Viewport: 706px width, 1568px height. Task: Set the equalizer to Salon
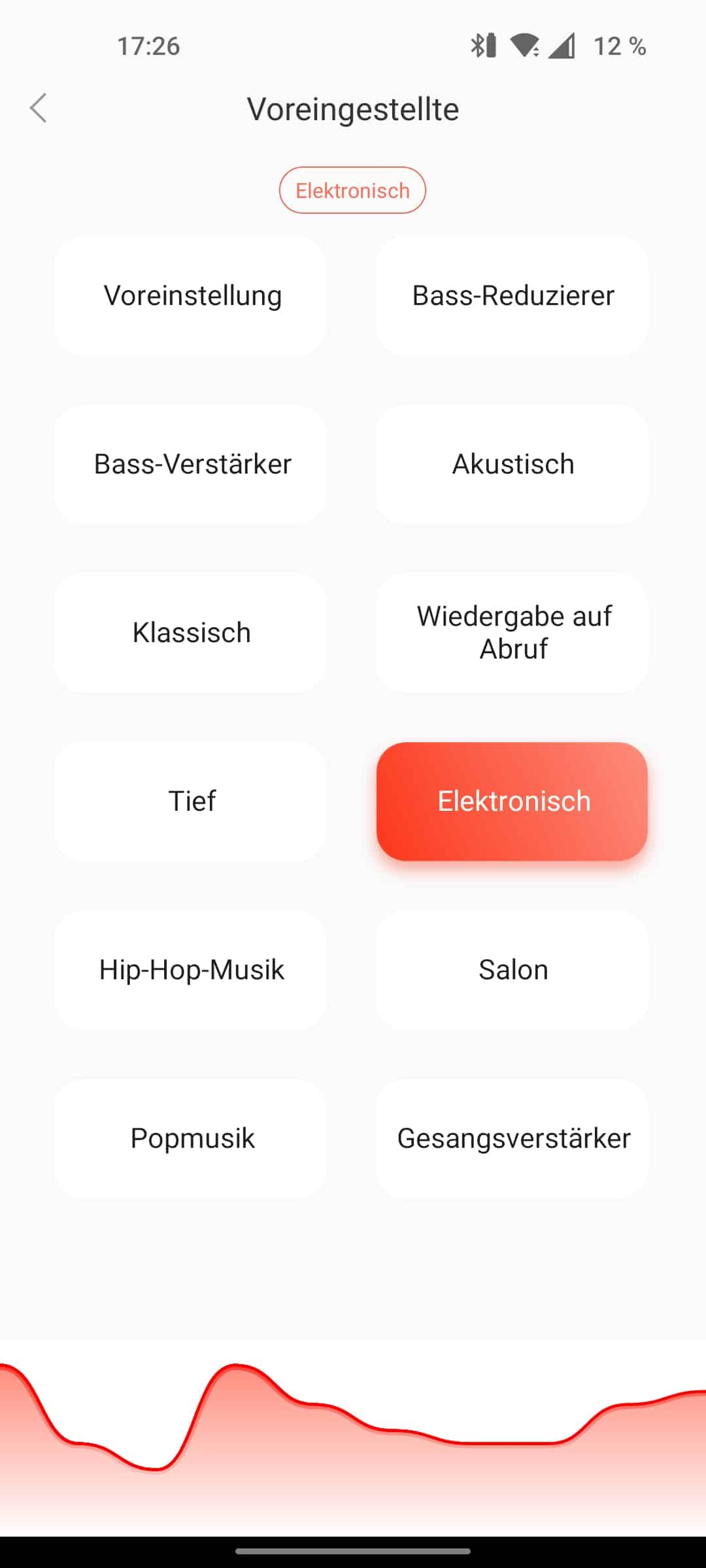(x=513, y=970)
